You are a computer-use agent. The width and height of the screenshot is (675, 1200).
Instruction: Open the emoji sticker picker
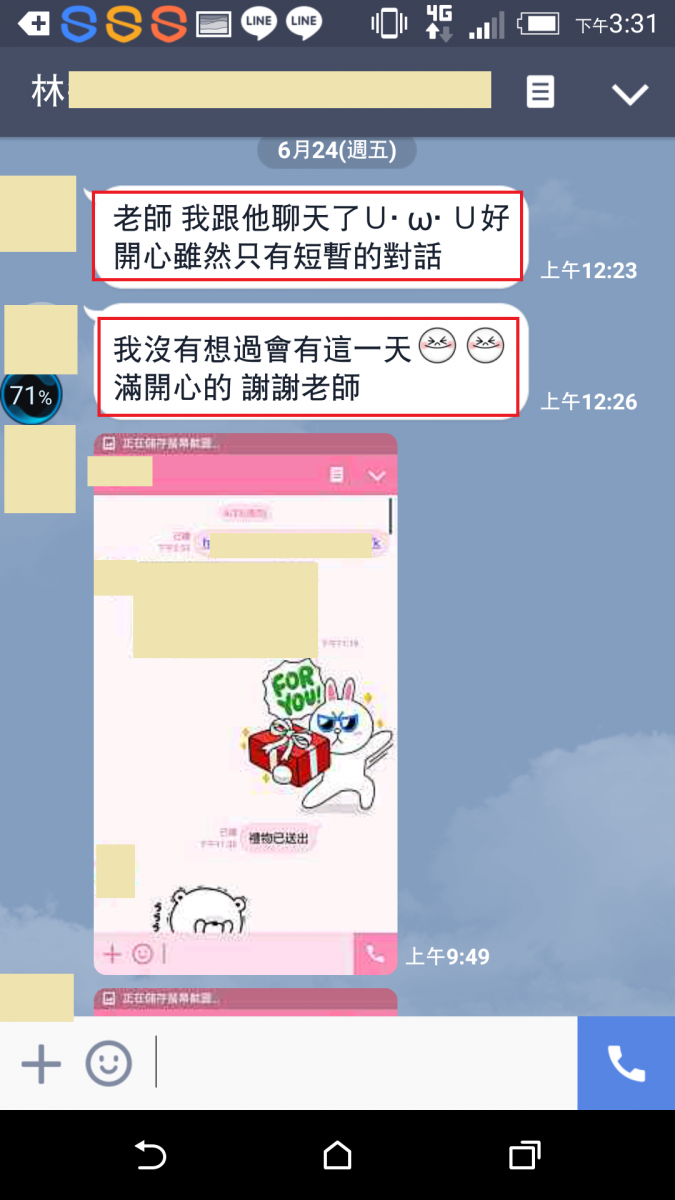[108, 1064]
